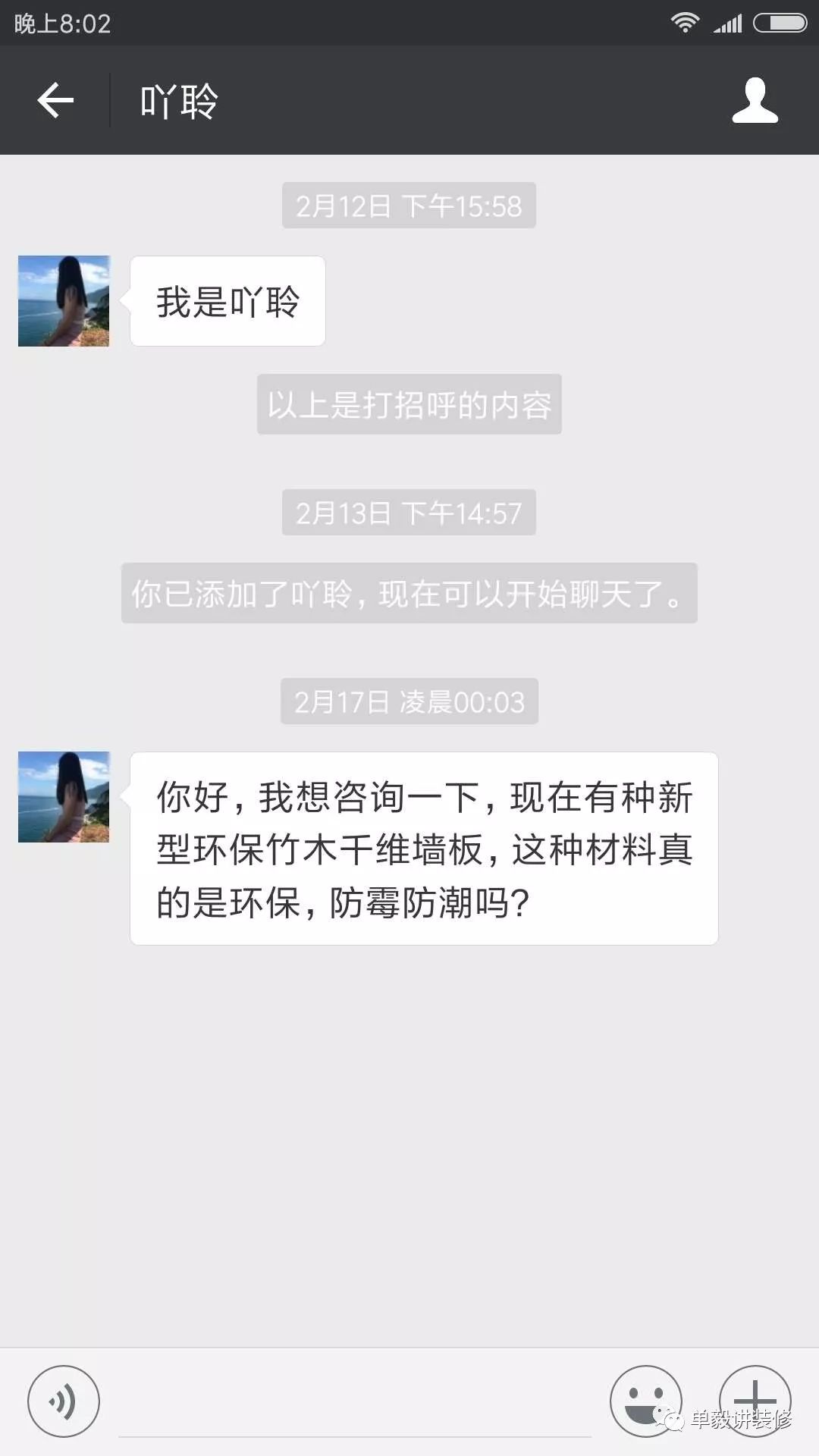Screen dimensions: 819x1456
Task: Open the emoji sticker panel
Action: coord(646,1401)
